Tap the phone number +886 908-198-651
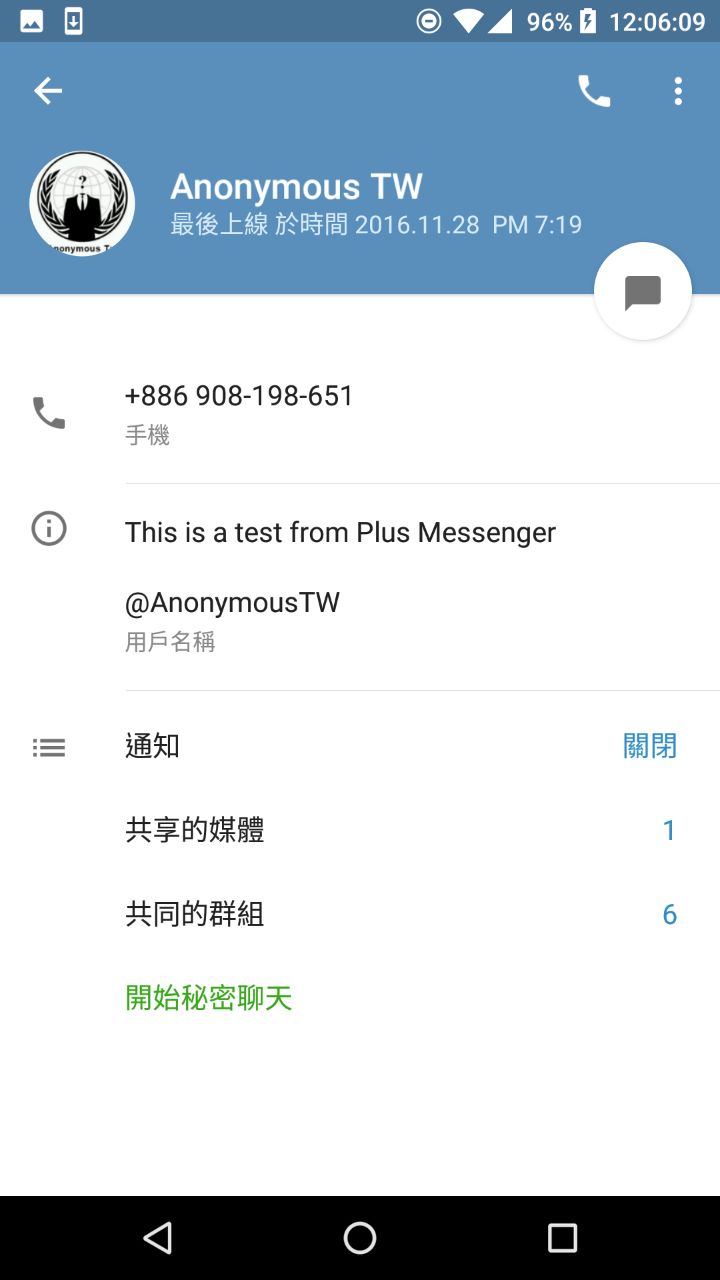720x1280 pixels. (x=240, y=397)
